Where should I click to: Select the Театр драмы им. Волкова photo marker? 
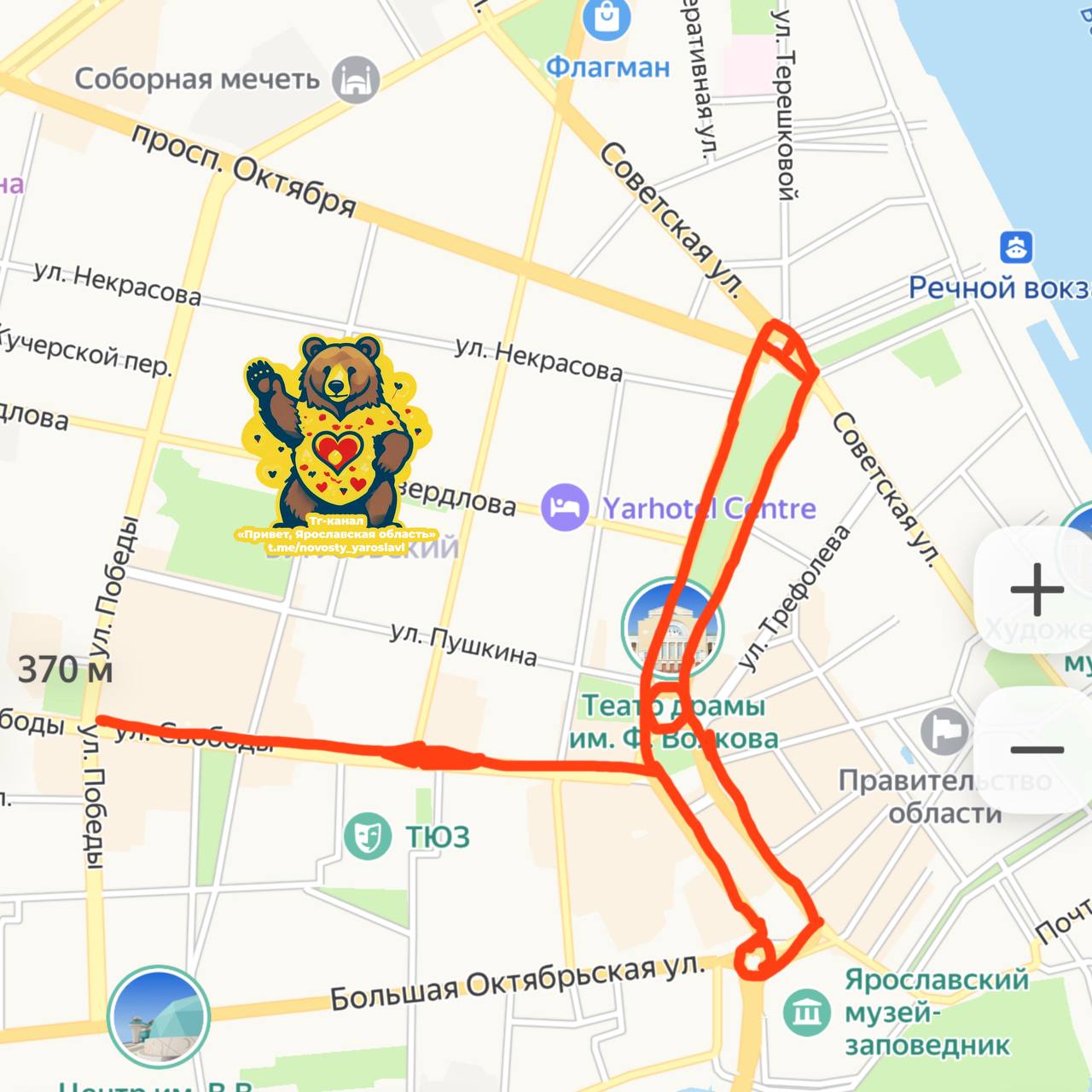(671, 629)
